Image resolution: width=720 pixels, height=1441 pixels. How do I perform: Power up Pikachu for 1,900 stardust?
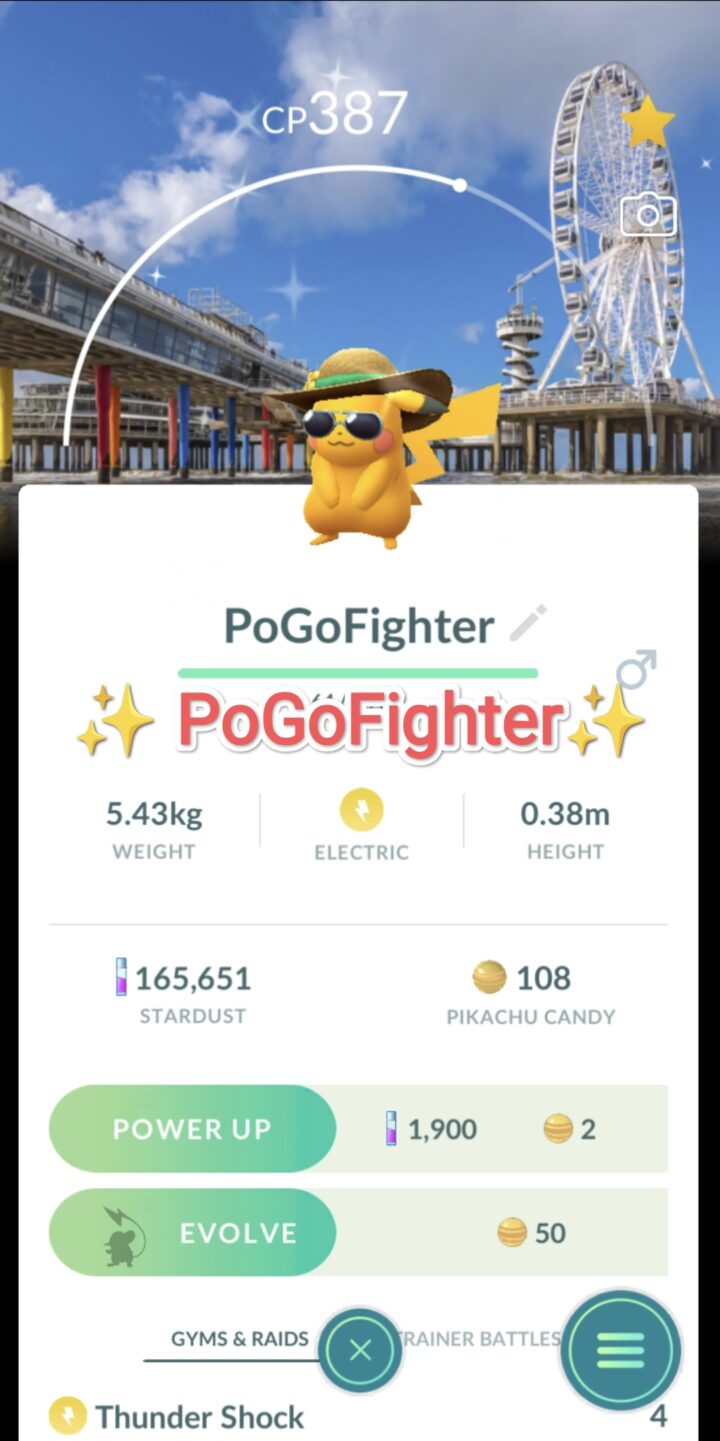192,1129
